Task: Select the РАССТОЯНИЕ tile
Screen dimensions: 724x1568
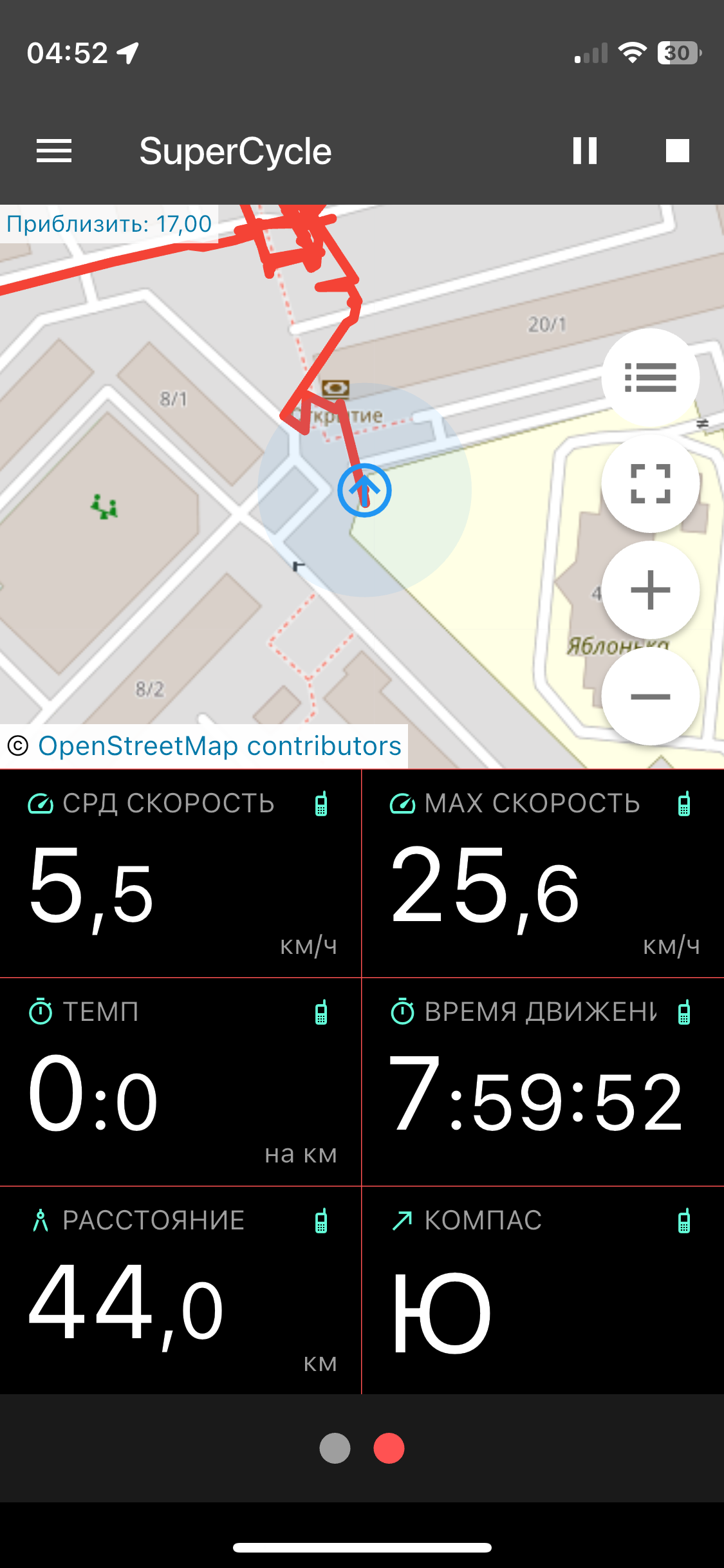Action: click(x=180, y=1291)
